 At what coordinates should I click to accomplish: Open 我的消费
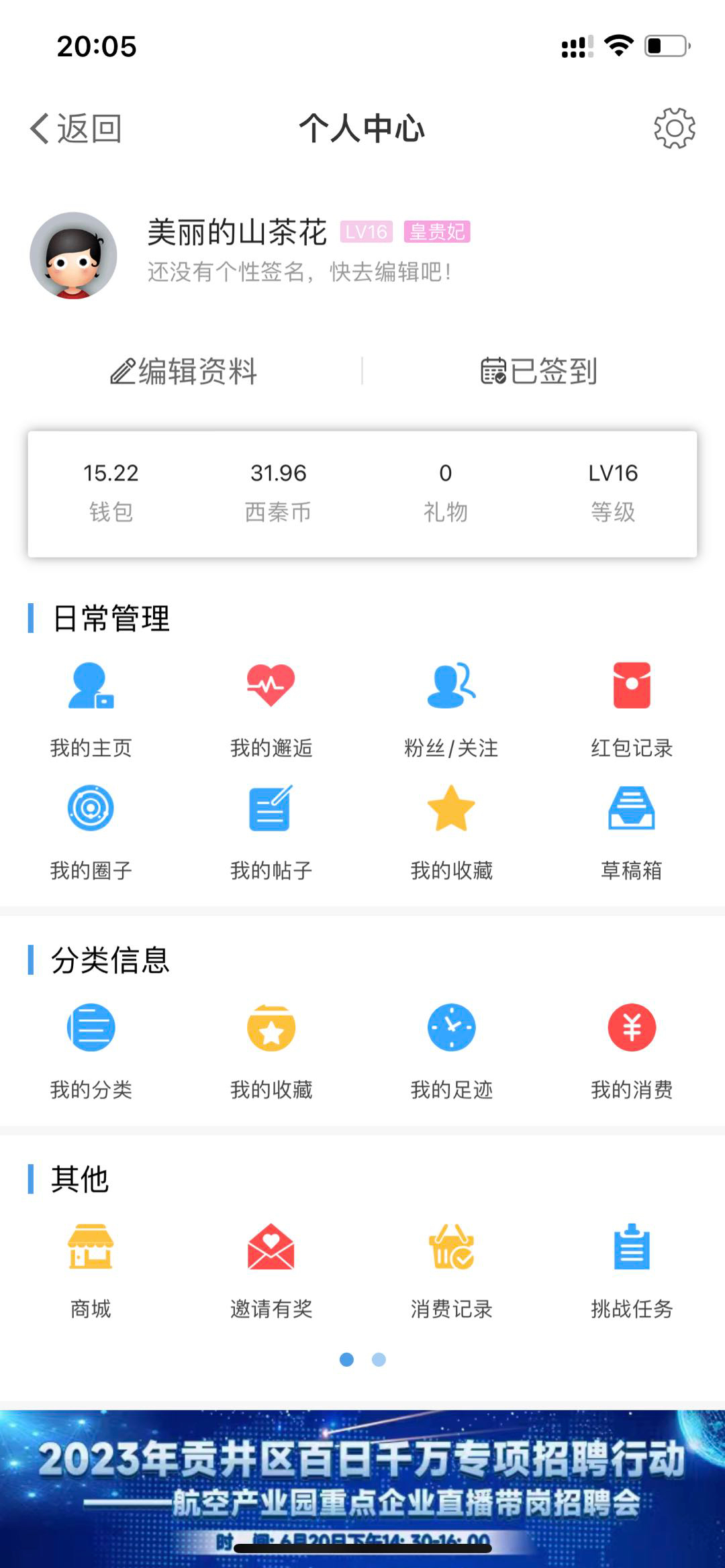(632, 1050)
